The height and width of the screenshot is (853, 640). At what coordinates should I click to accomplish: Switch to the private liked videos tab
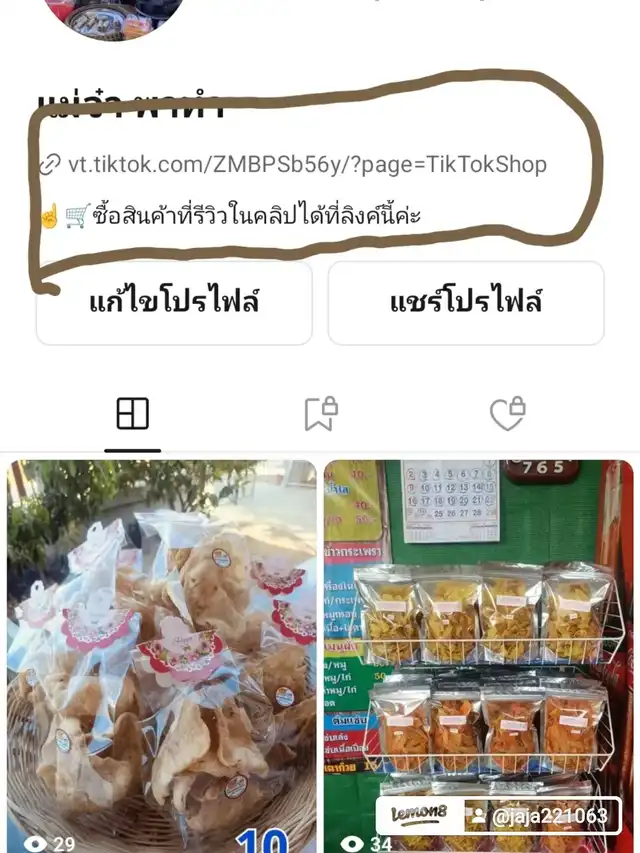[508, 414]
